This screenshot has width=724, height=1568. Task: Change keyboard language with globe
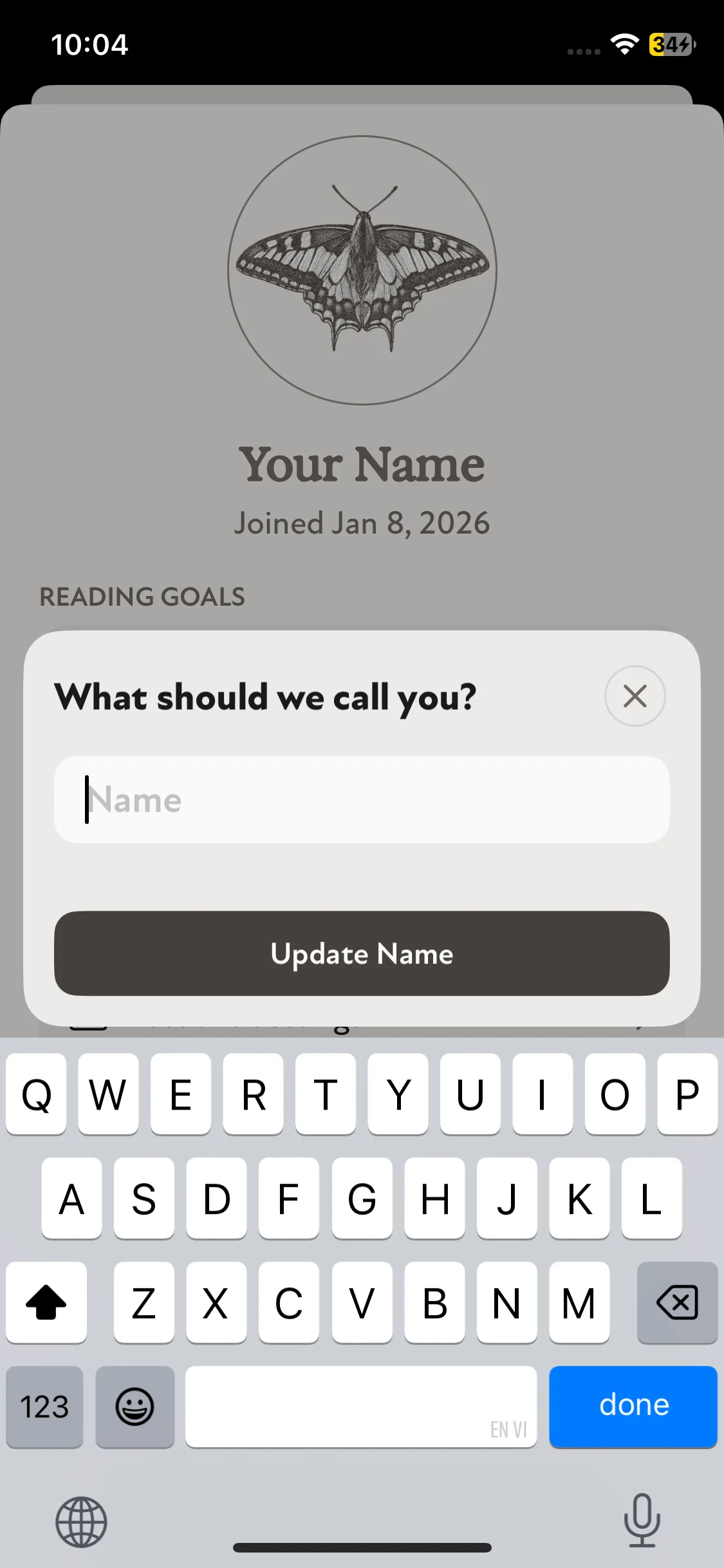[x=81, y=1522]
